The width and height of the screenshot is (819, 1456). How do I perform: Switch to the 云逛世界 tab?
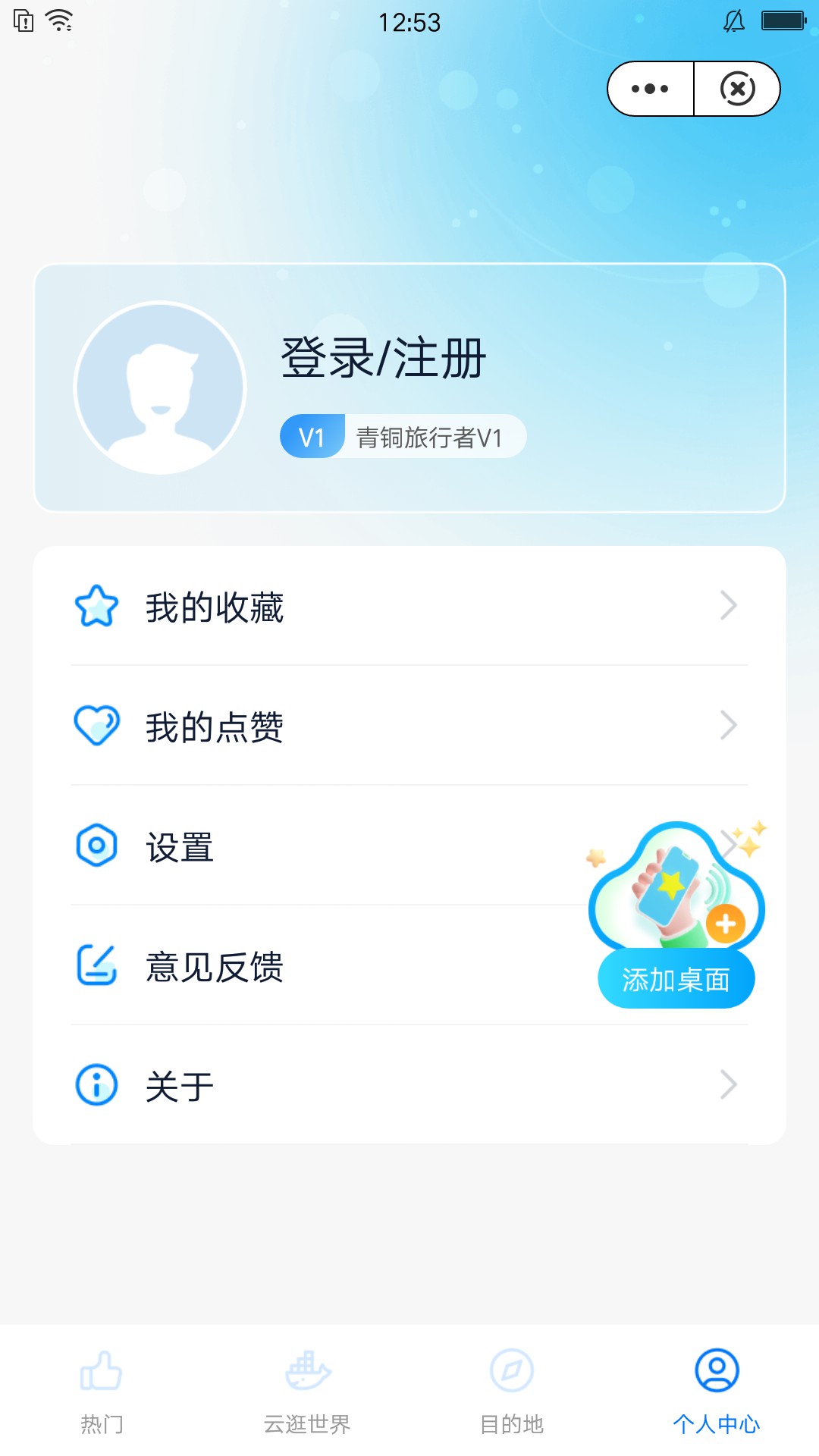(307, 1392)
